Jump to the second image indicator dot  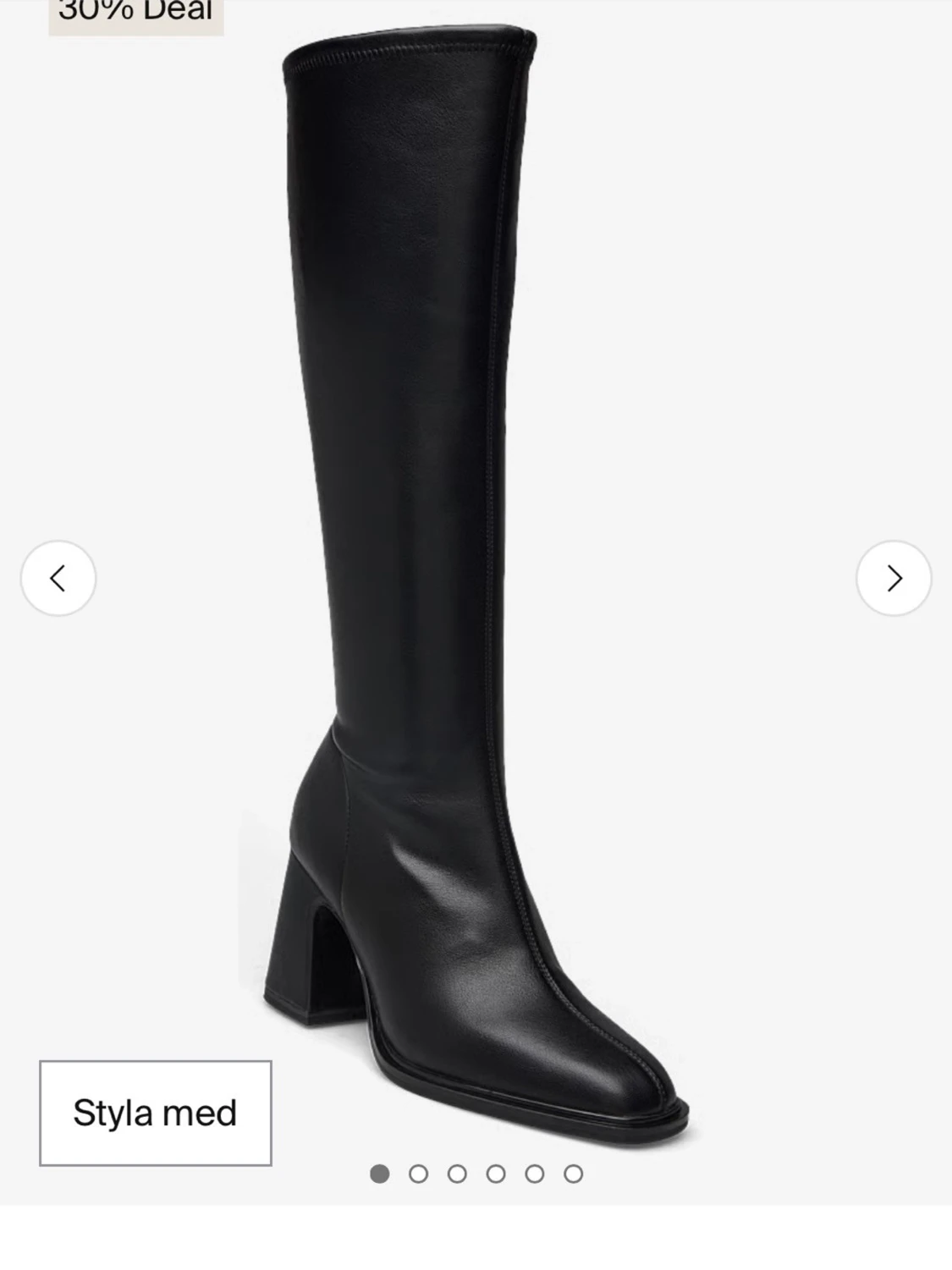tap(418, 1174)
